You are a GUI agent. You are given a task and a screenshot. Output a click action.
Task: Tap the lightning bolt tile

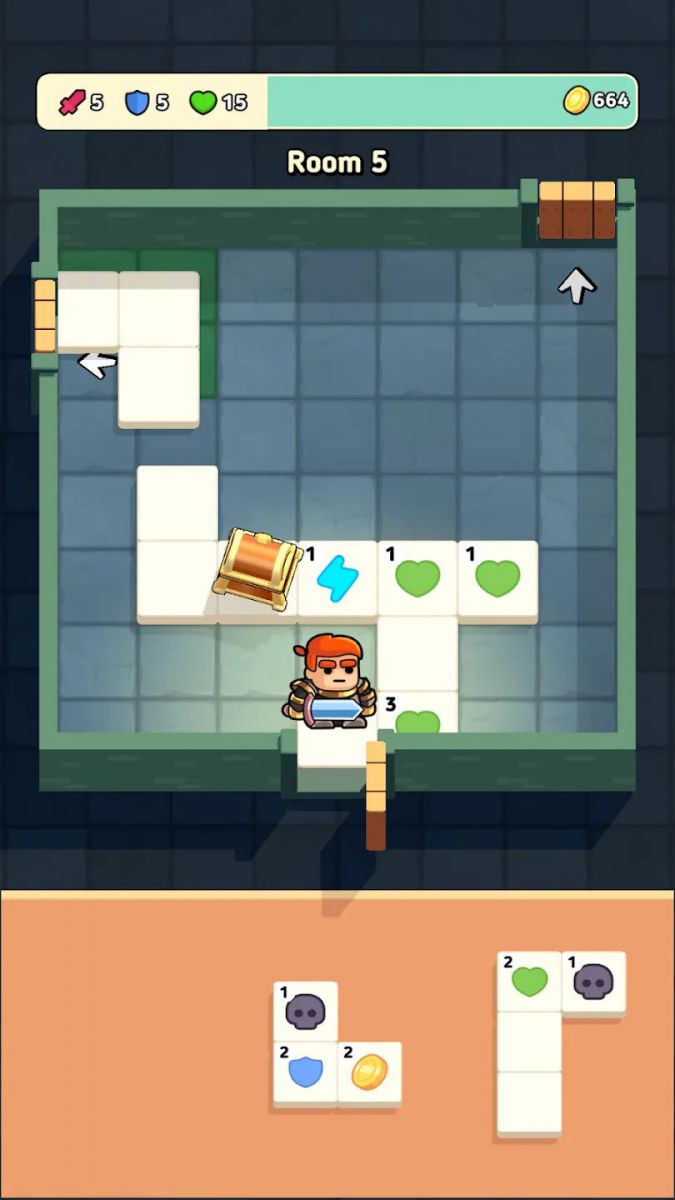(x=337, y=579)
